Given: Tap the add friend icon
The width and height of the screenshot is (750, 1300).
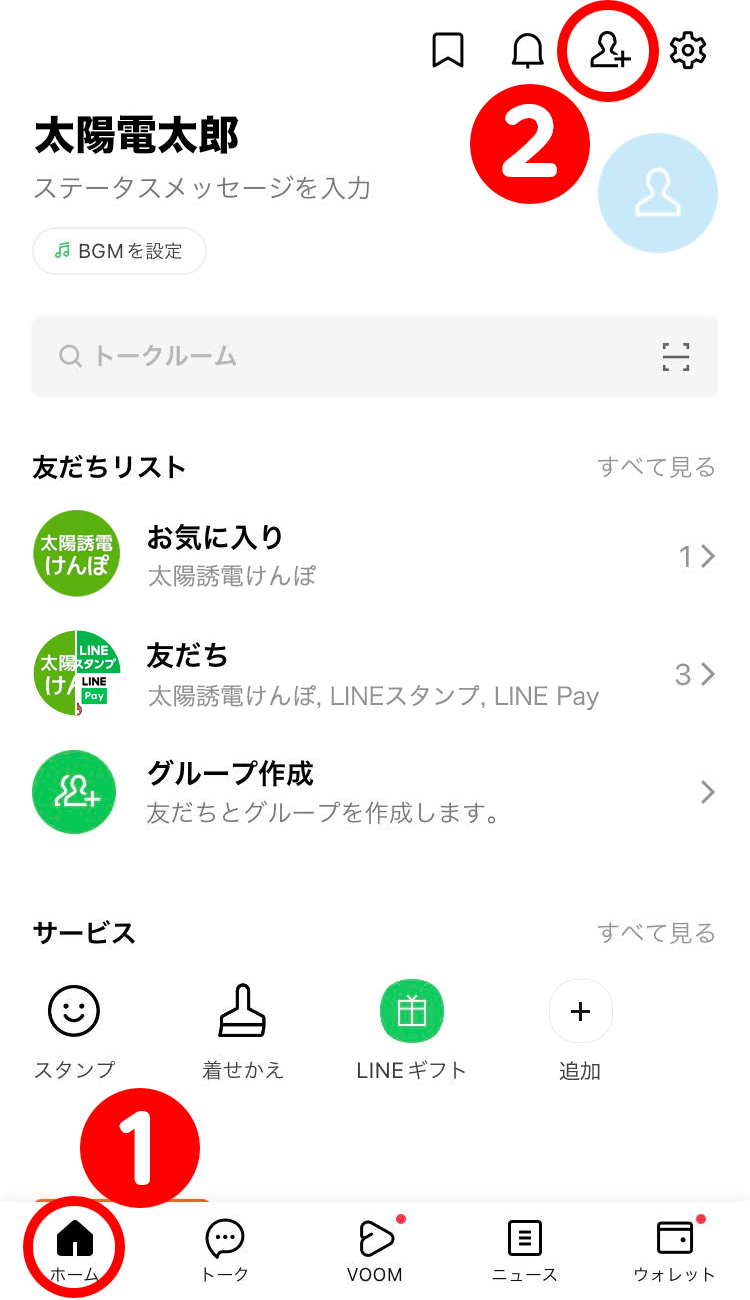Looking at the screenshot, I should pos(609,50).
